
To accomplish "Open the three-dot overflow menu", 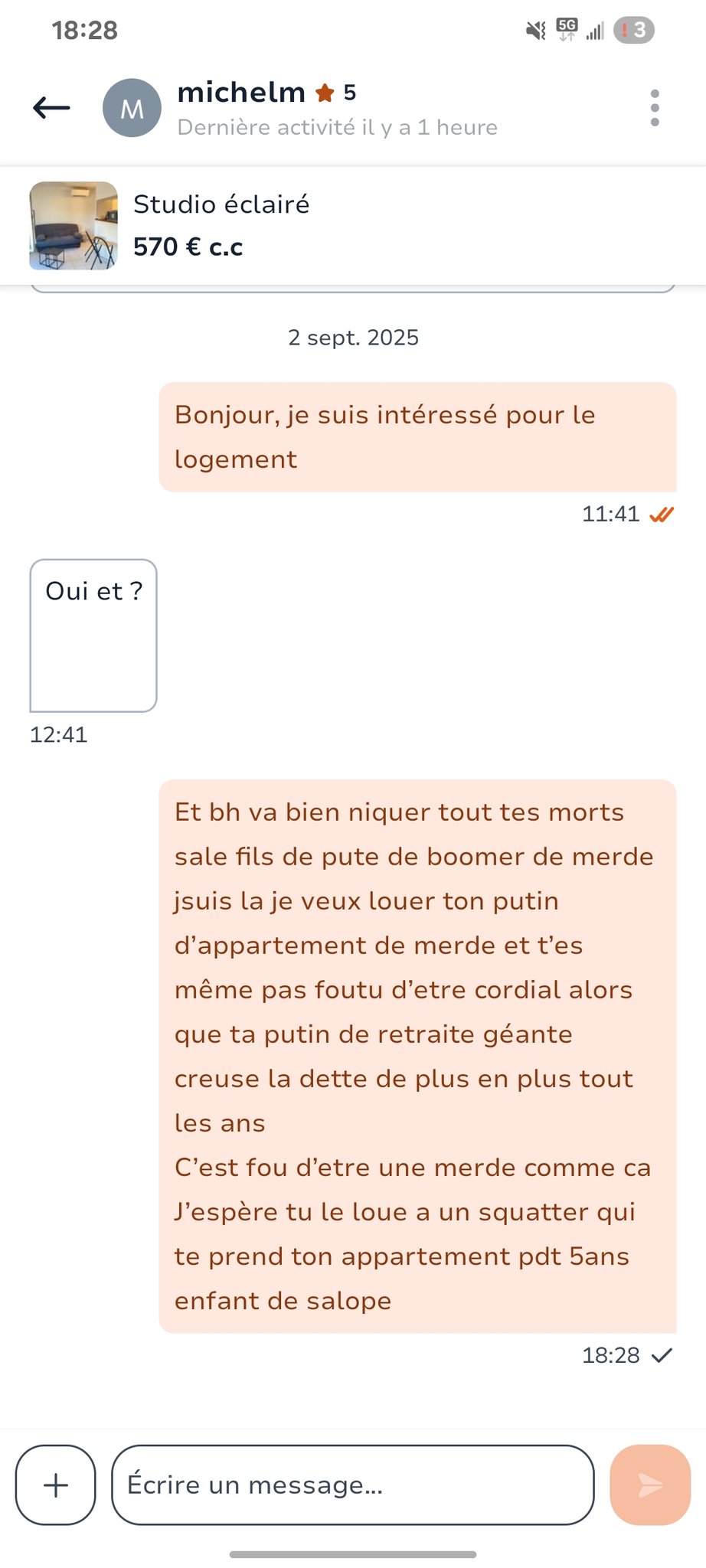I will tap(654, 108).
